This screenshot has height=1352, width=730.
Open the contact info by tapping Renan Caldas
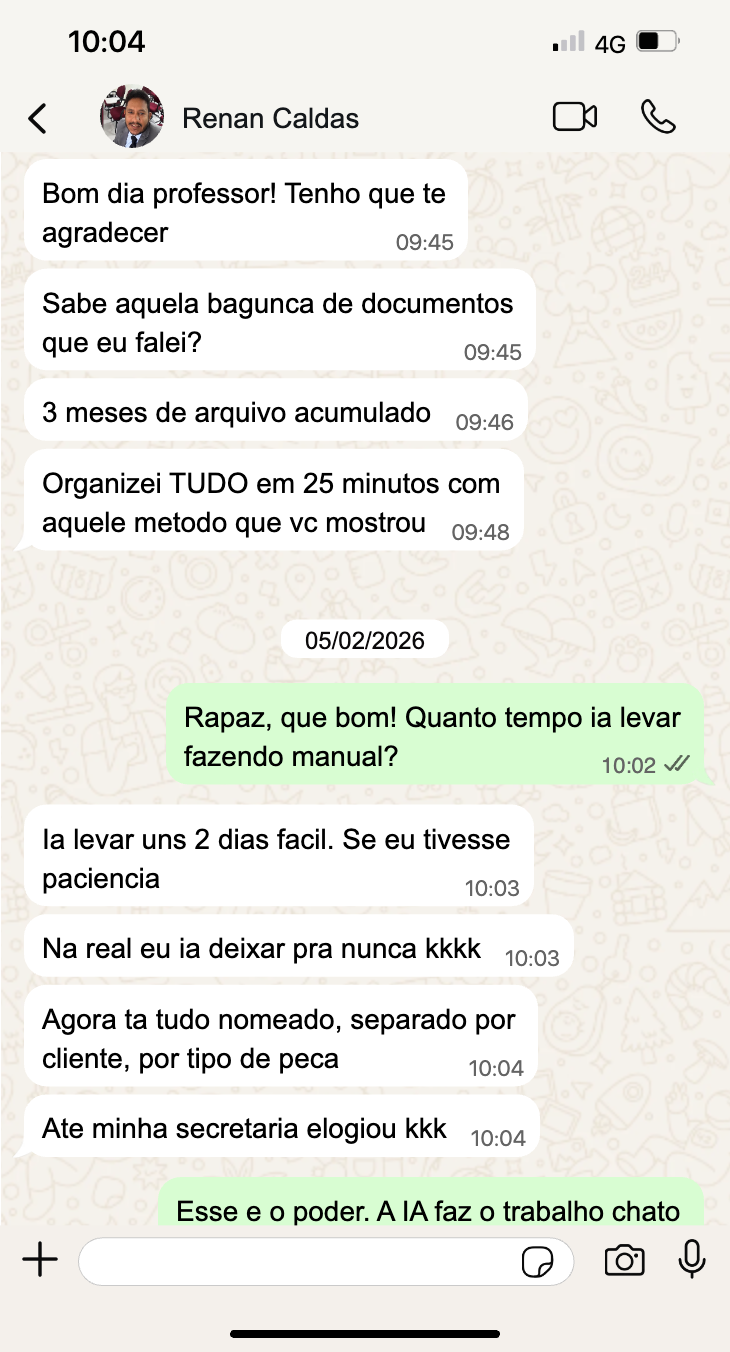269,117
